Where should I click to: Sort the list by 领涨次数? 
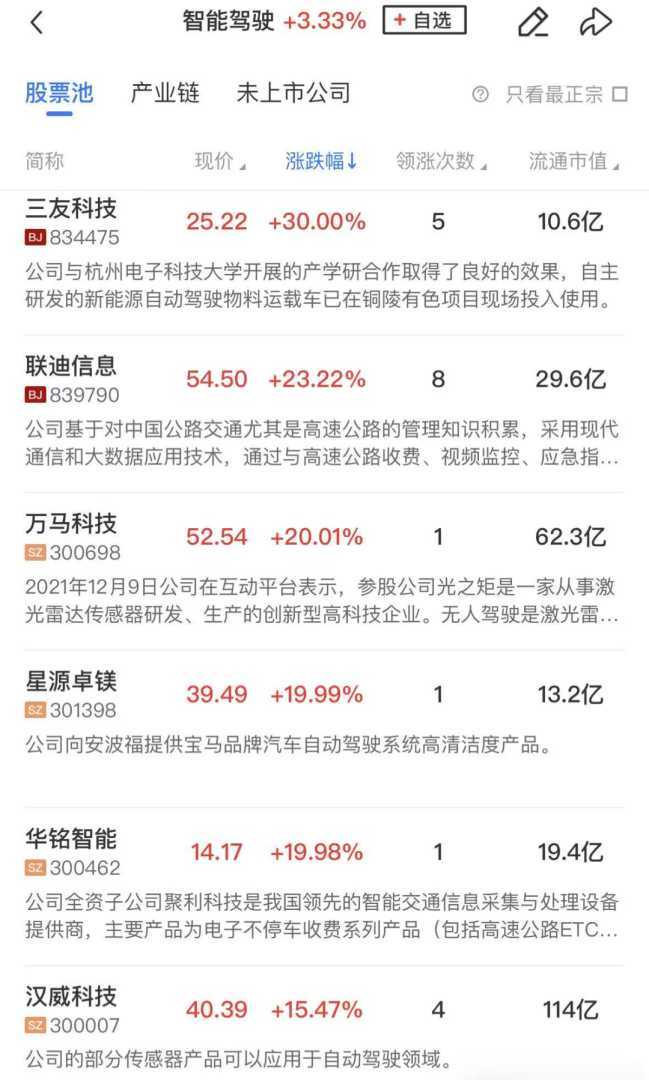(441, 161)
